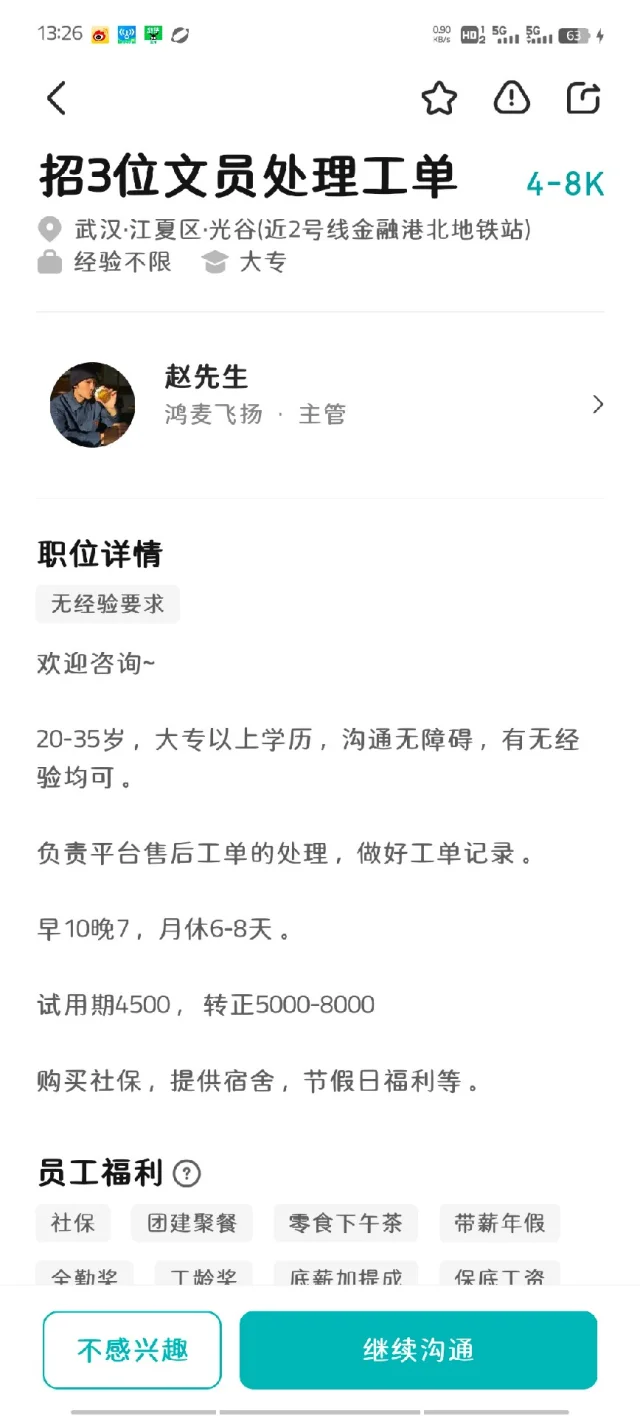Open the 员工福利 help icon
640x1416 pixels.
[187, 1173]
